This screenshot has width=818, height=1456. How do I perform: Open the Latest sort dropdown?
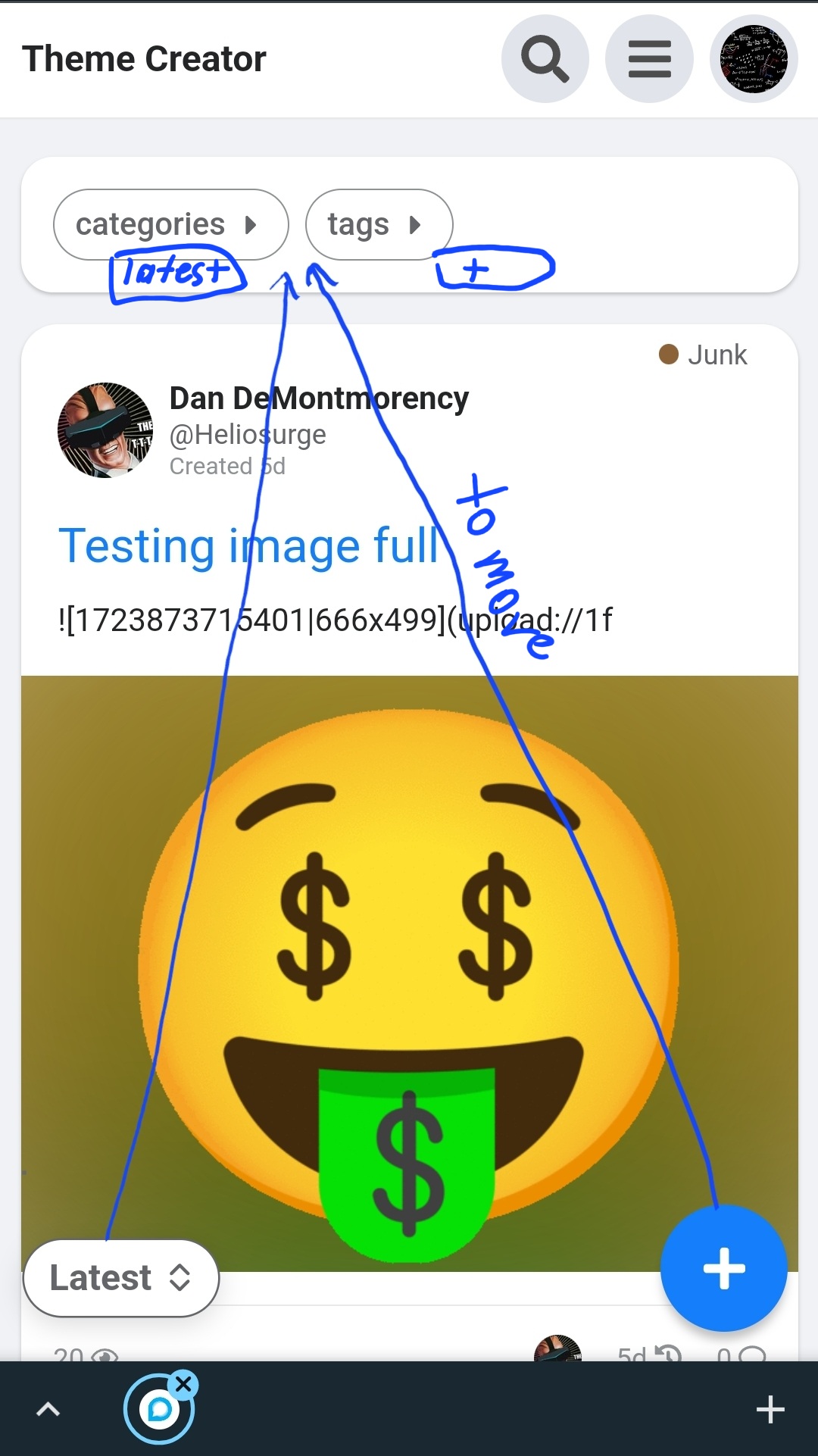click(121, 1278)
